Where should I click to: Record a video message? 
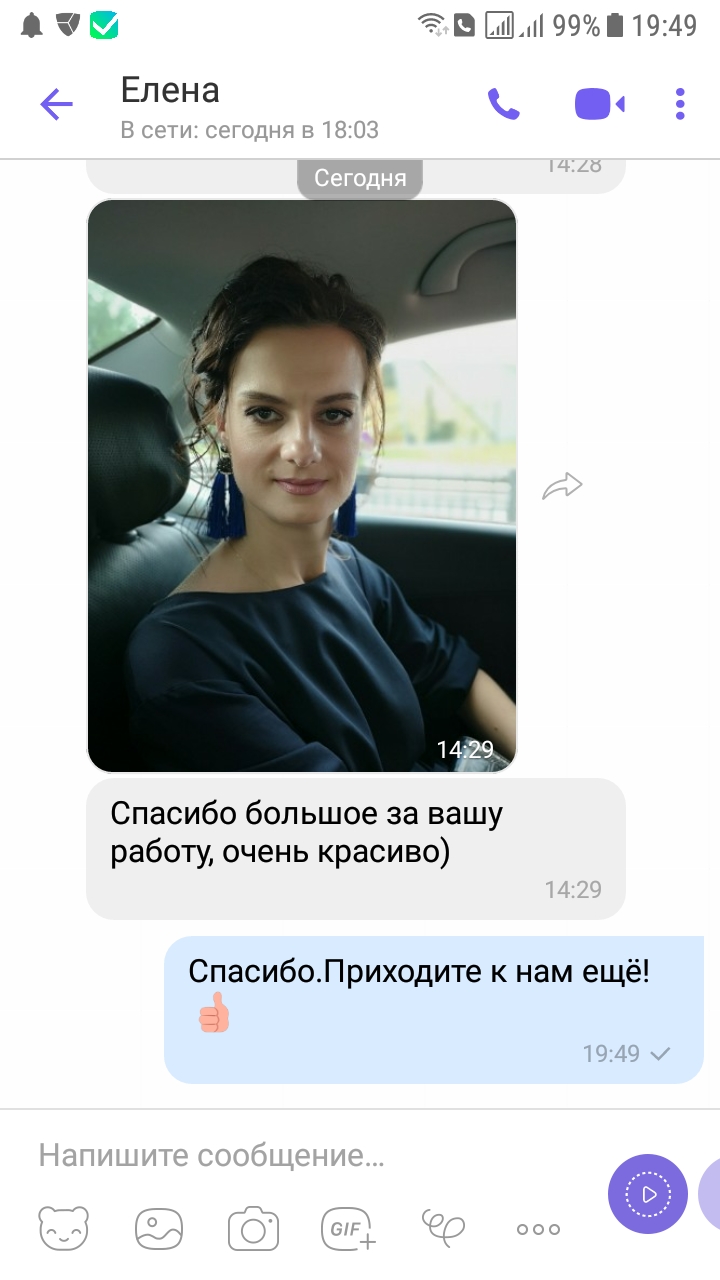tap(647, 1194)
